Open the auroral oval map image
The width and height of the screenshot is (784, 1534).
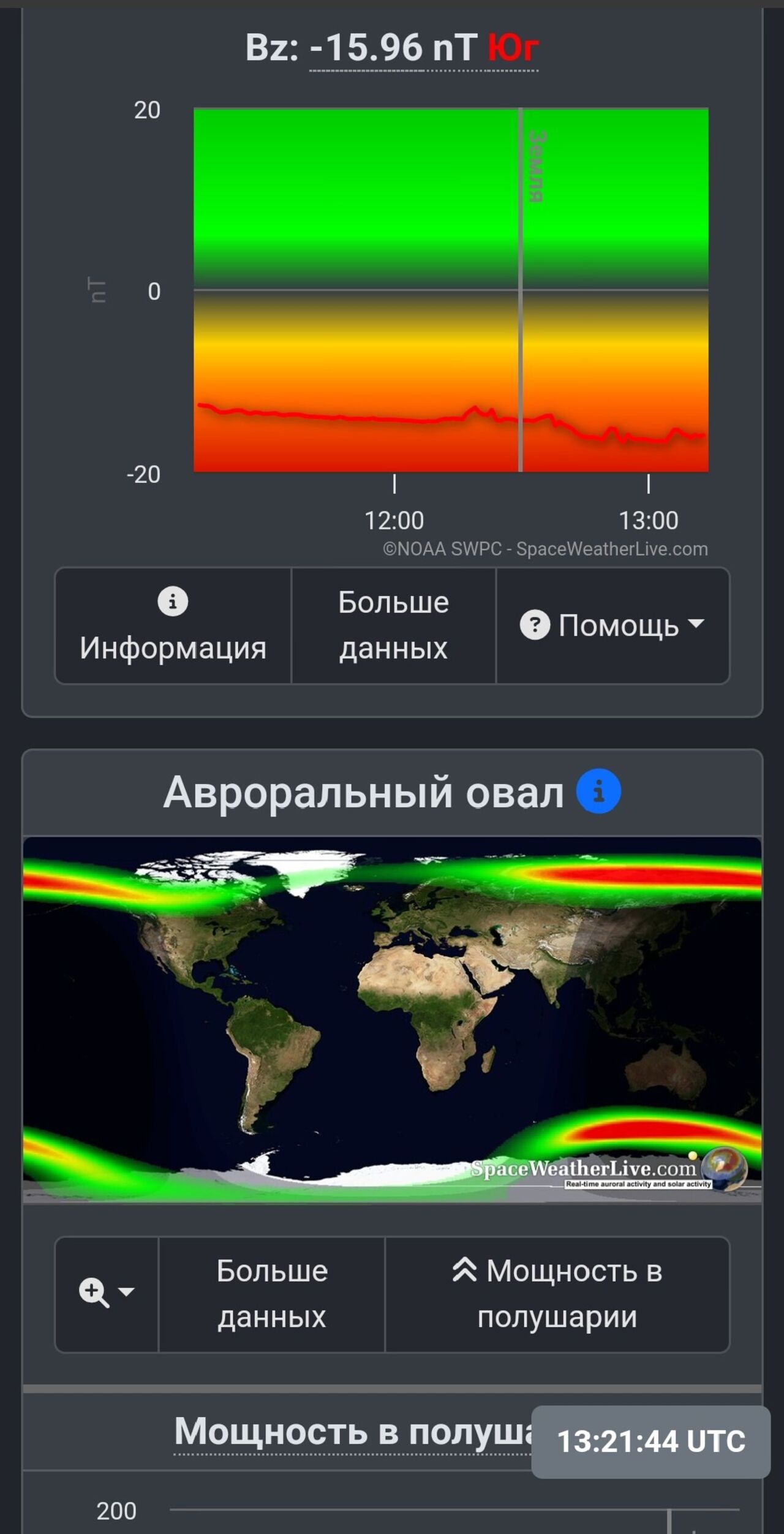(392, 1019)
